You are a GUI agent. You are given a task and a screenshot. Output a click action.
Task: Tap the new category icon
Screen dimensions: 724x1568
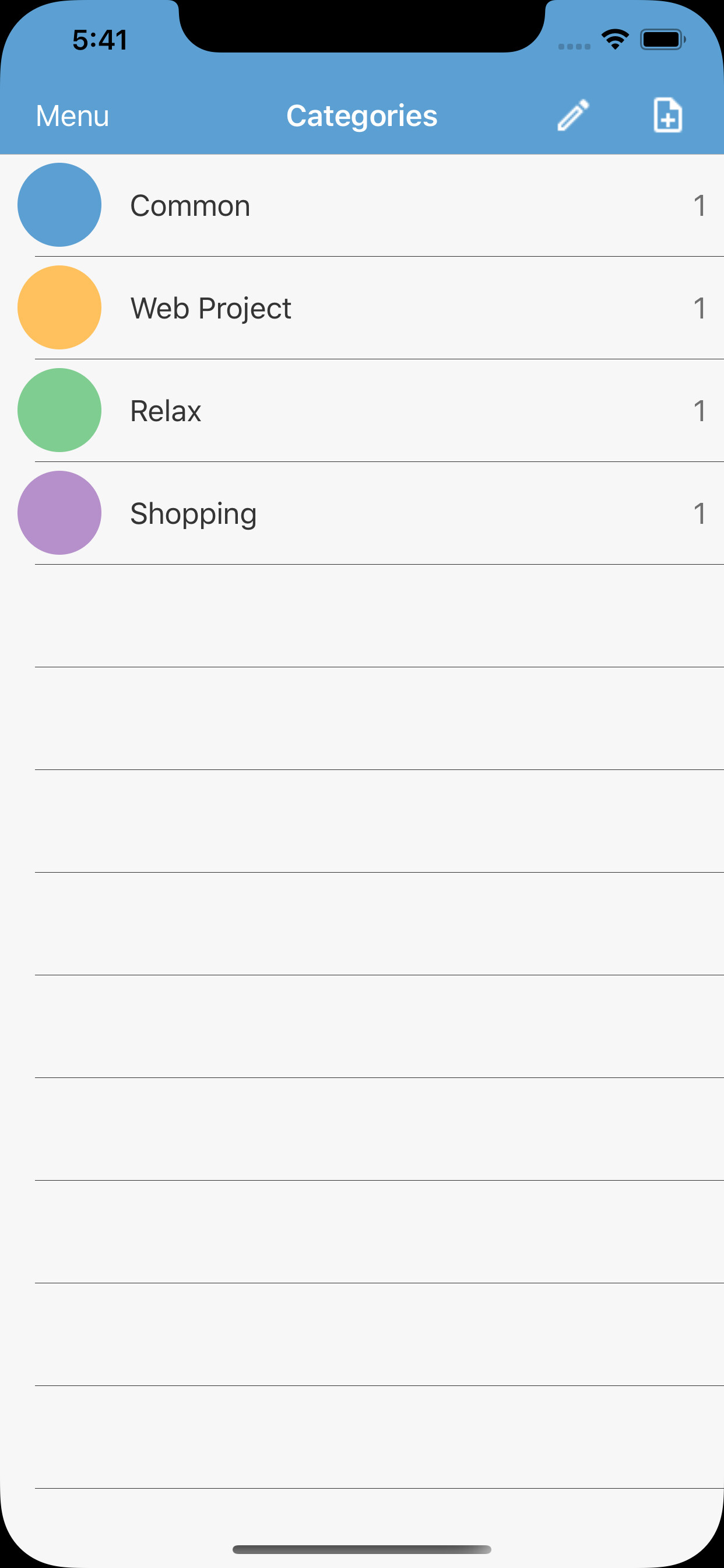tap(667, 115)
